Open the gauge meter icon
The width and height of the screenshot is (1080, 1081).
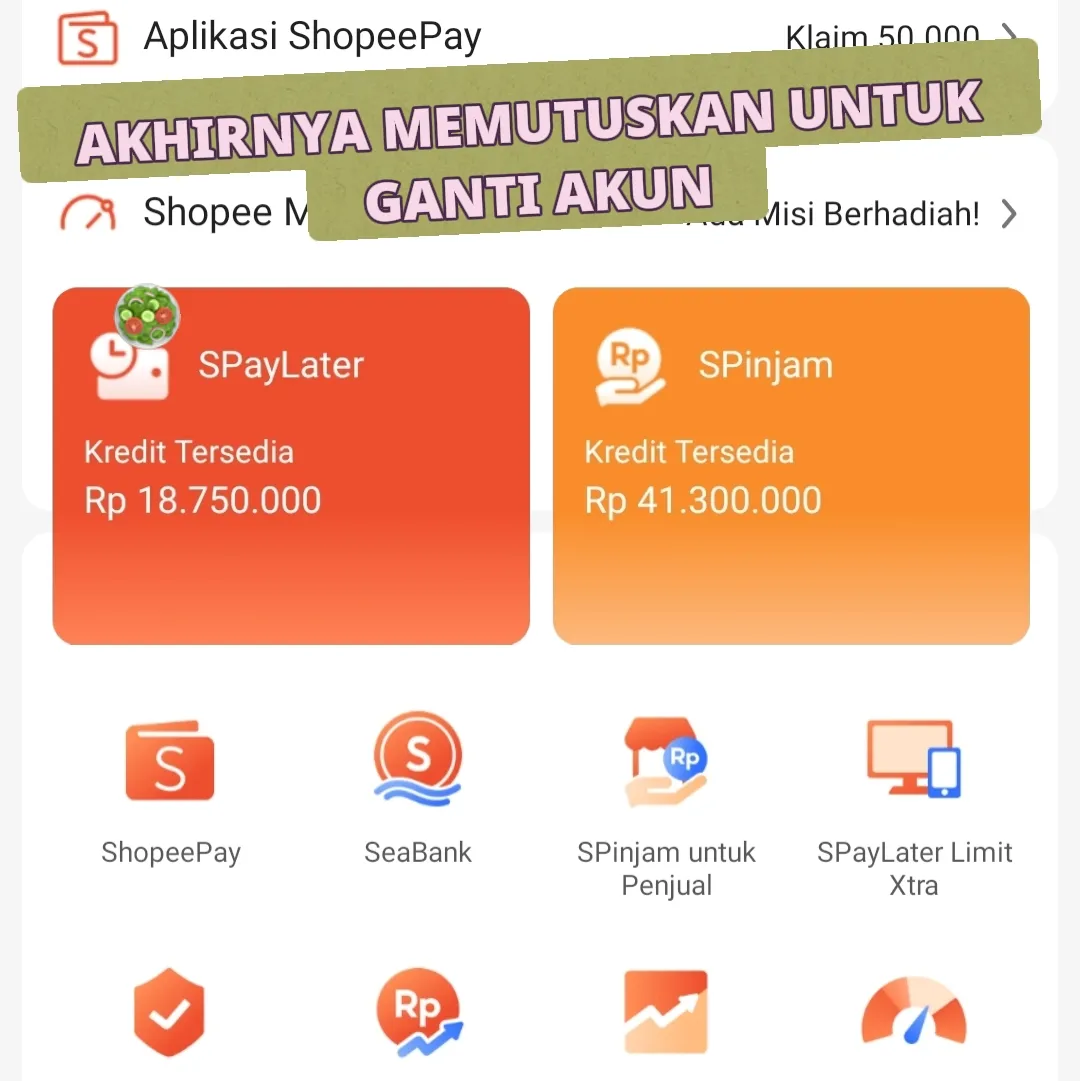coord(914,1012)
